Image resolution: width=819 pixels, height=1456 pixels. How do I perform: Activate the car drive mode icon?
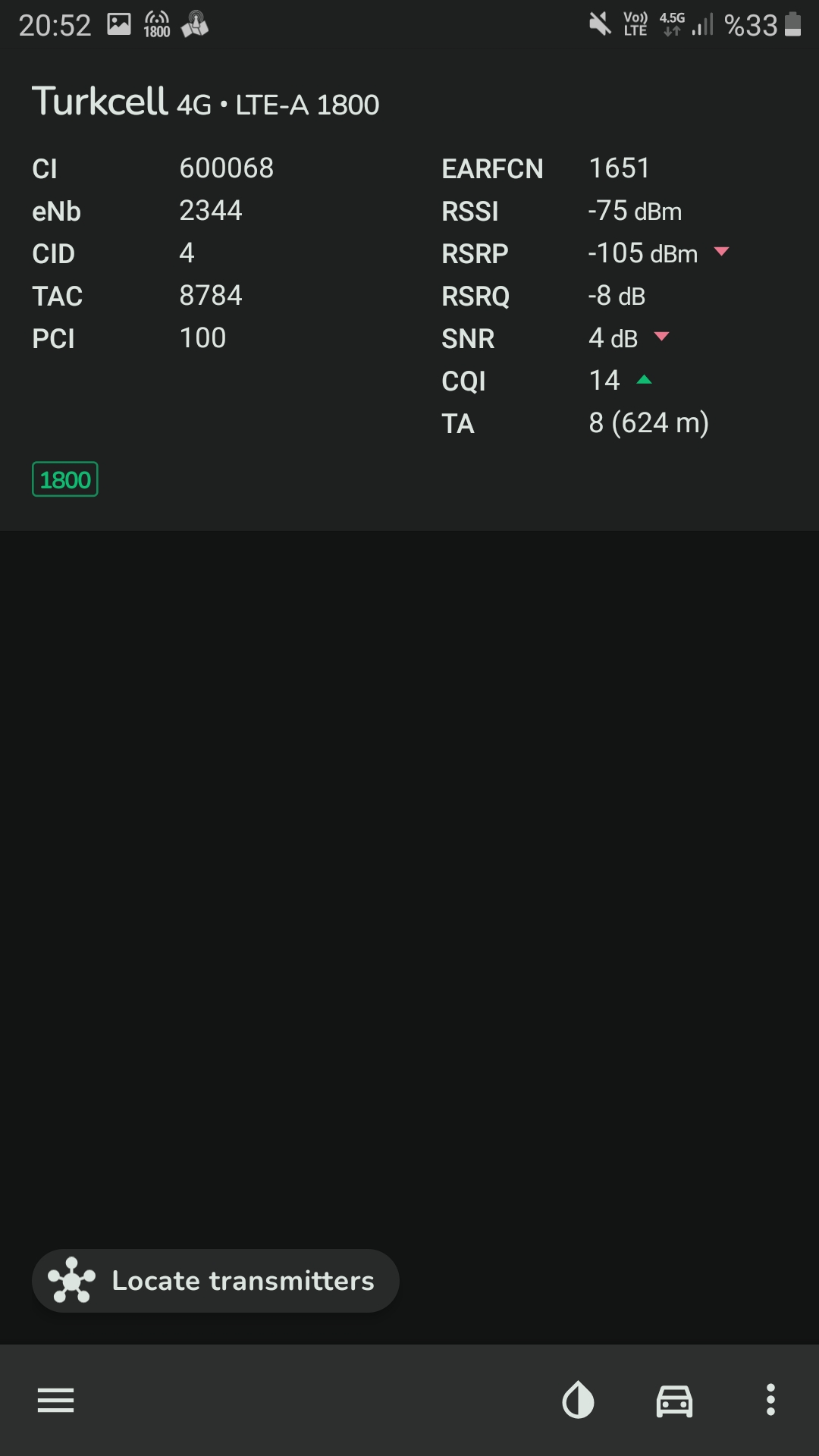(674, 1401)
